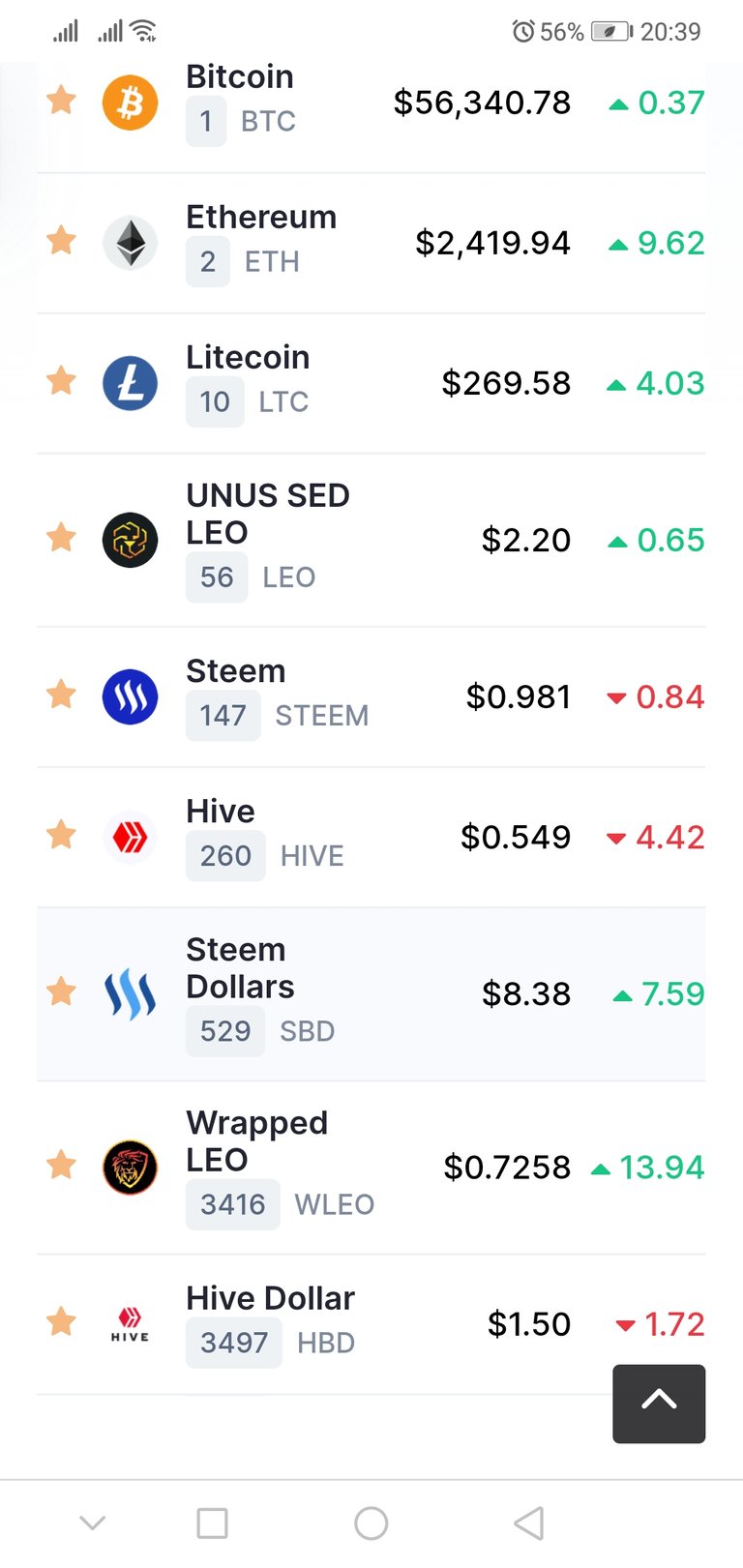Remove Bitcoin from watchlist via star

61,99
